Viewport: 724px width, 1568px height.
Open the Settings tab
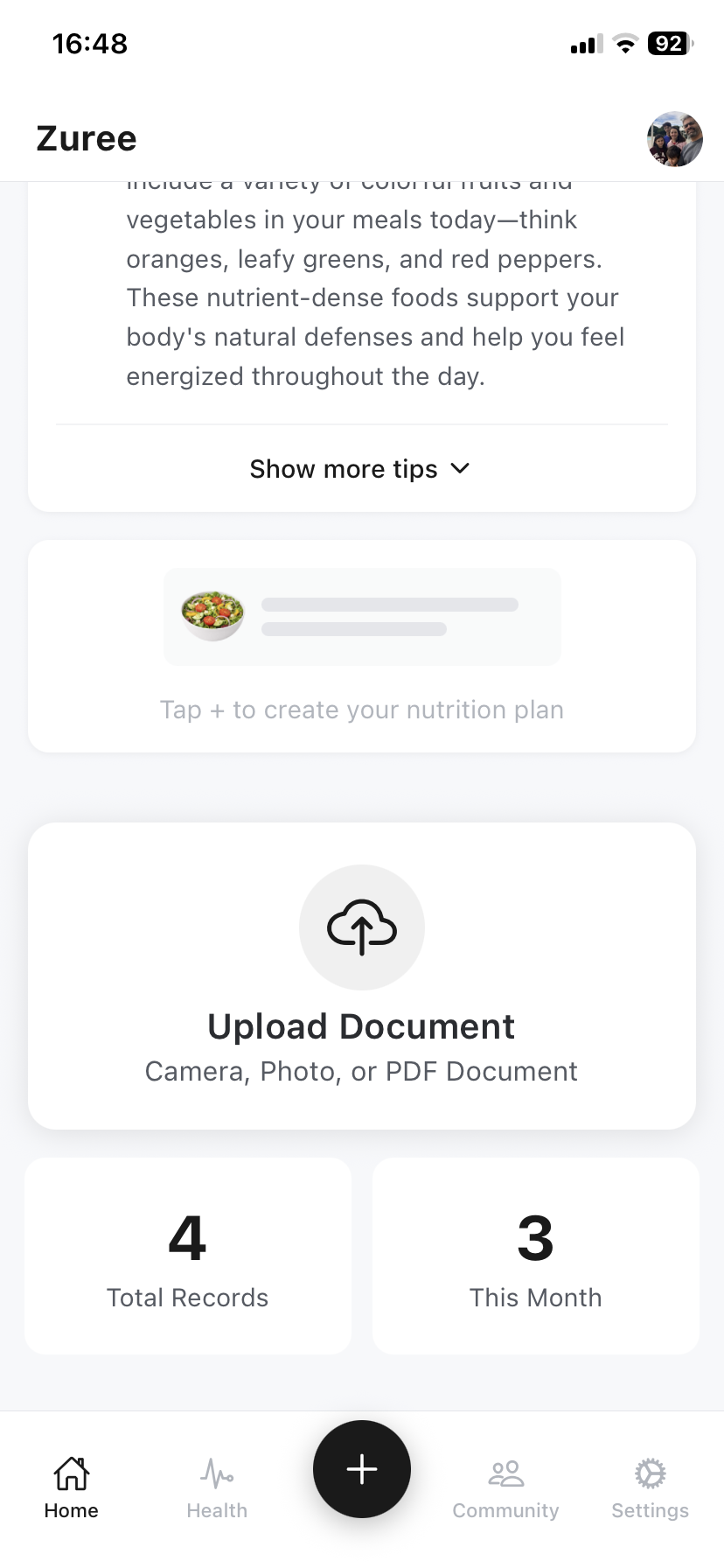[650, 1487]
